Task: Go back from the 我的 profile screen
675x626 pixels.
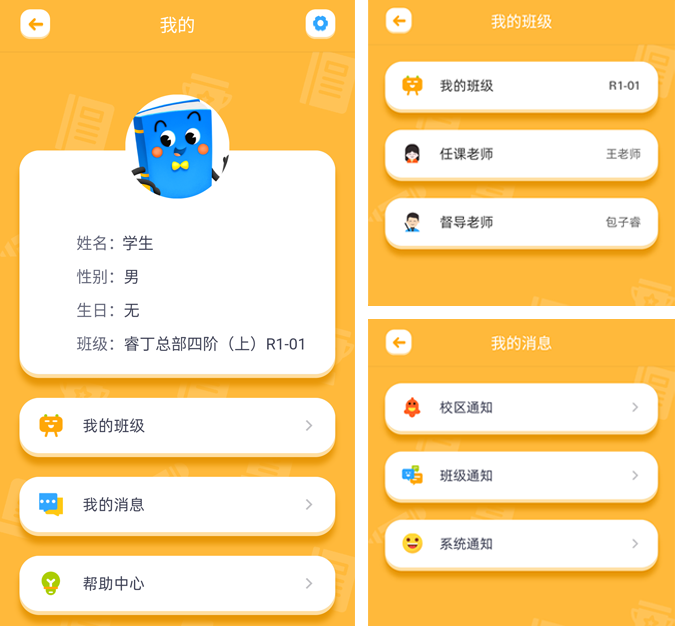Action: point(36,24)
